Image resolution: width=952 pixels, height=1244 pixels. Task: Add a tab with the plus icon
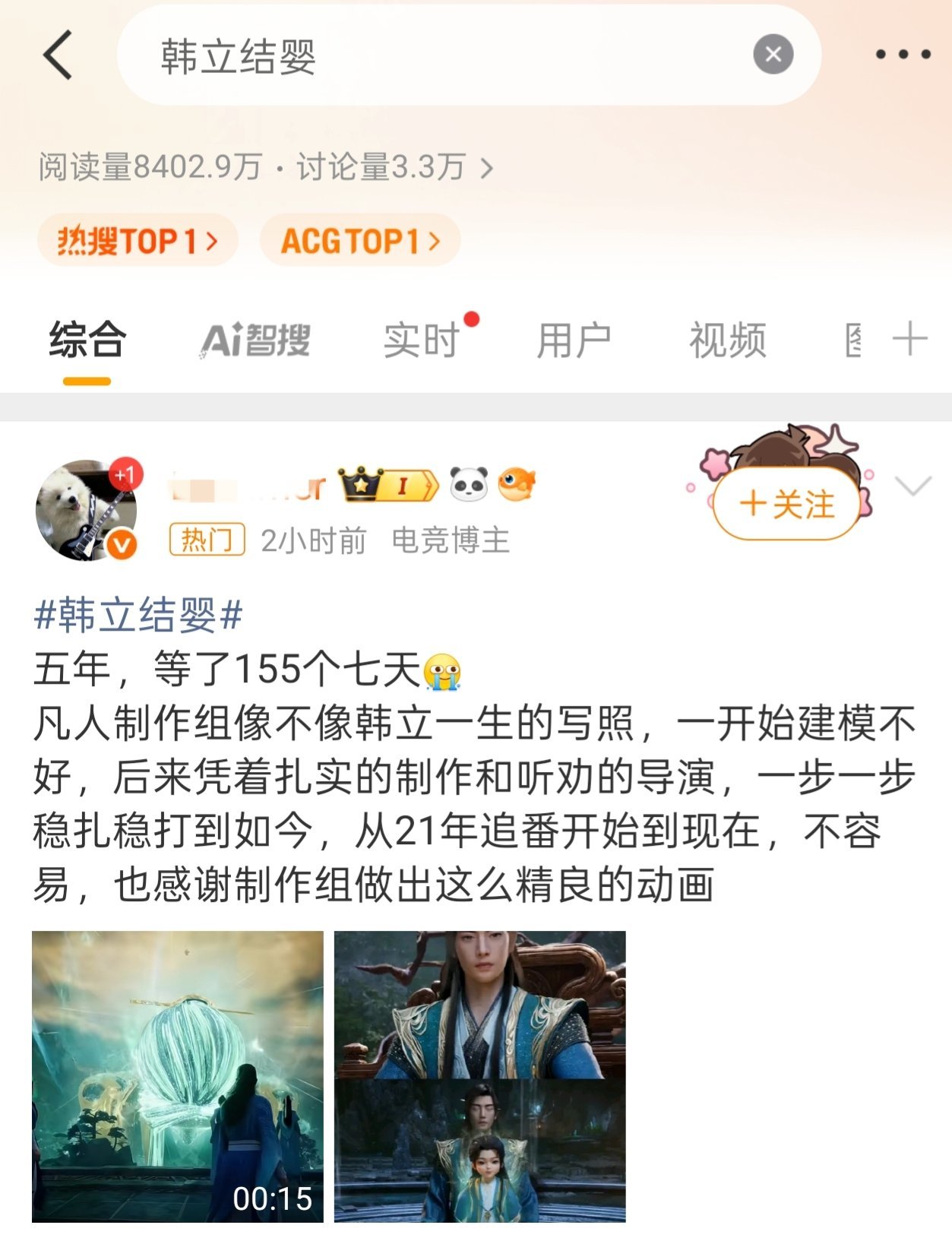pos(909,339)
